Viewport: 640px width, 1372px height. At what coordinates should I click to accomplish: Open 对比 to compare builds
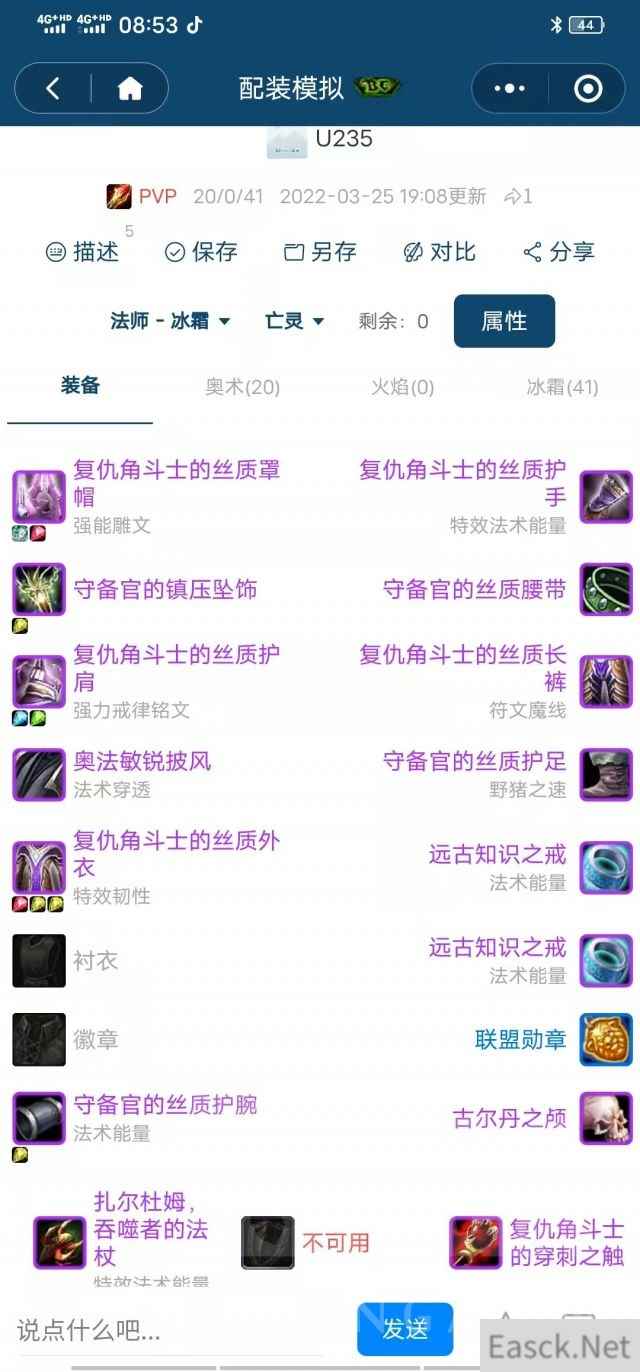click(x=439, y=252)
